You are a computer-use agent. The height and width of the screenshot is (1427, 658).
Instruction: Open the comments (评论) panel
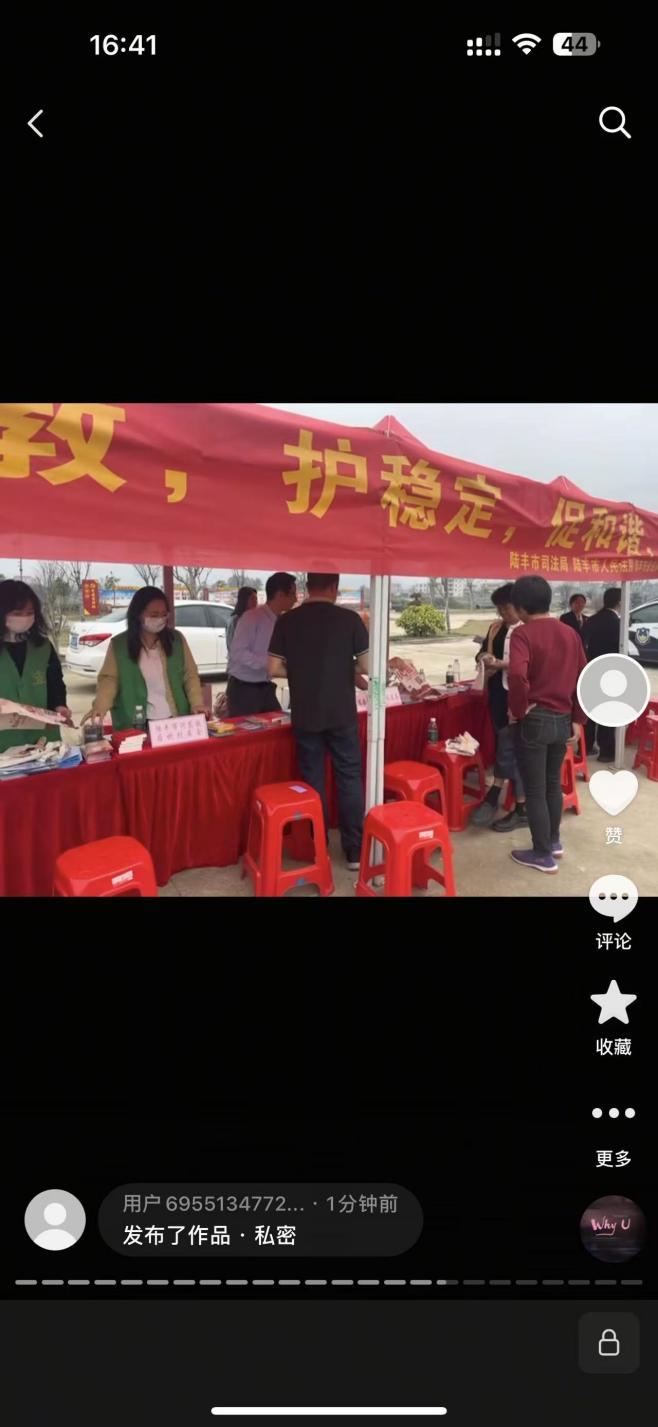pos(613,899)
